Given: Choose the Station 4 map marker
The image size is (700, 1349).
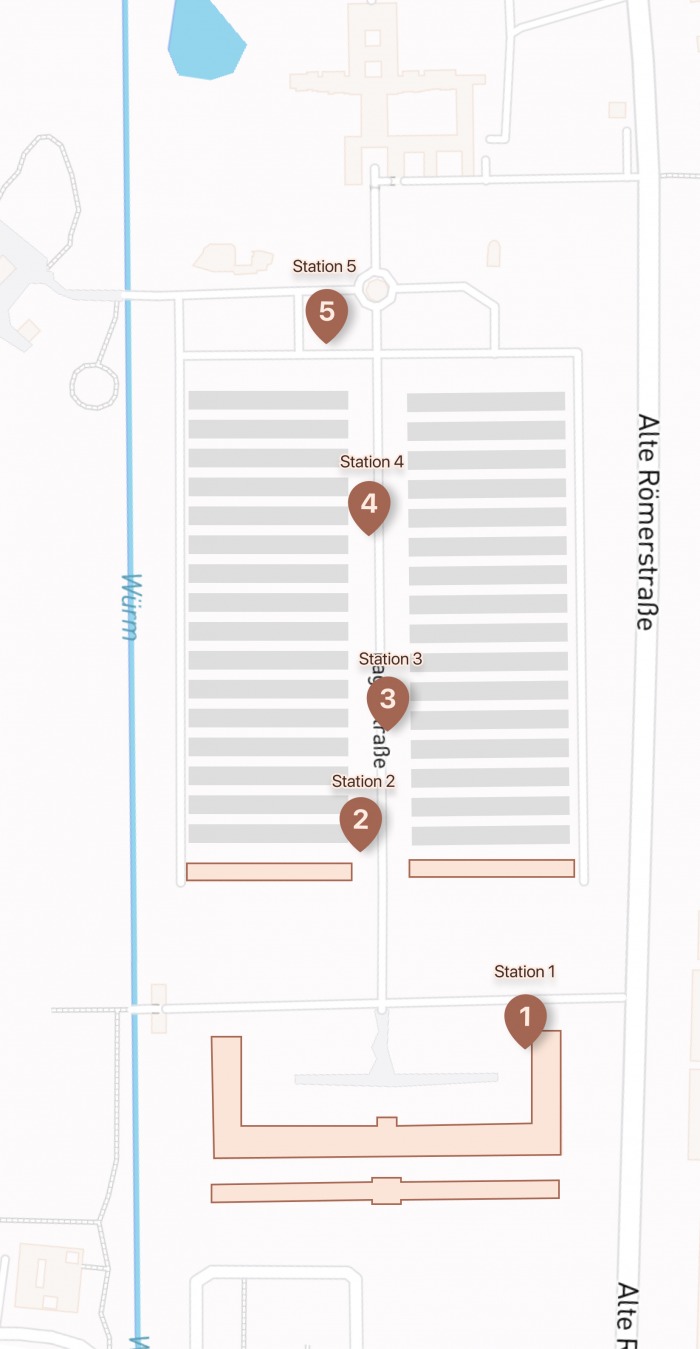Looking at the screenshot, I should click(369, 503).
